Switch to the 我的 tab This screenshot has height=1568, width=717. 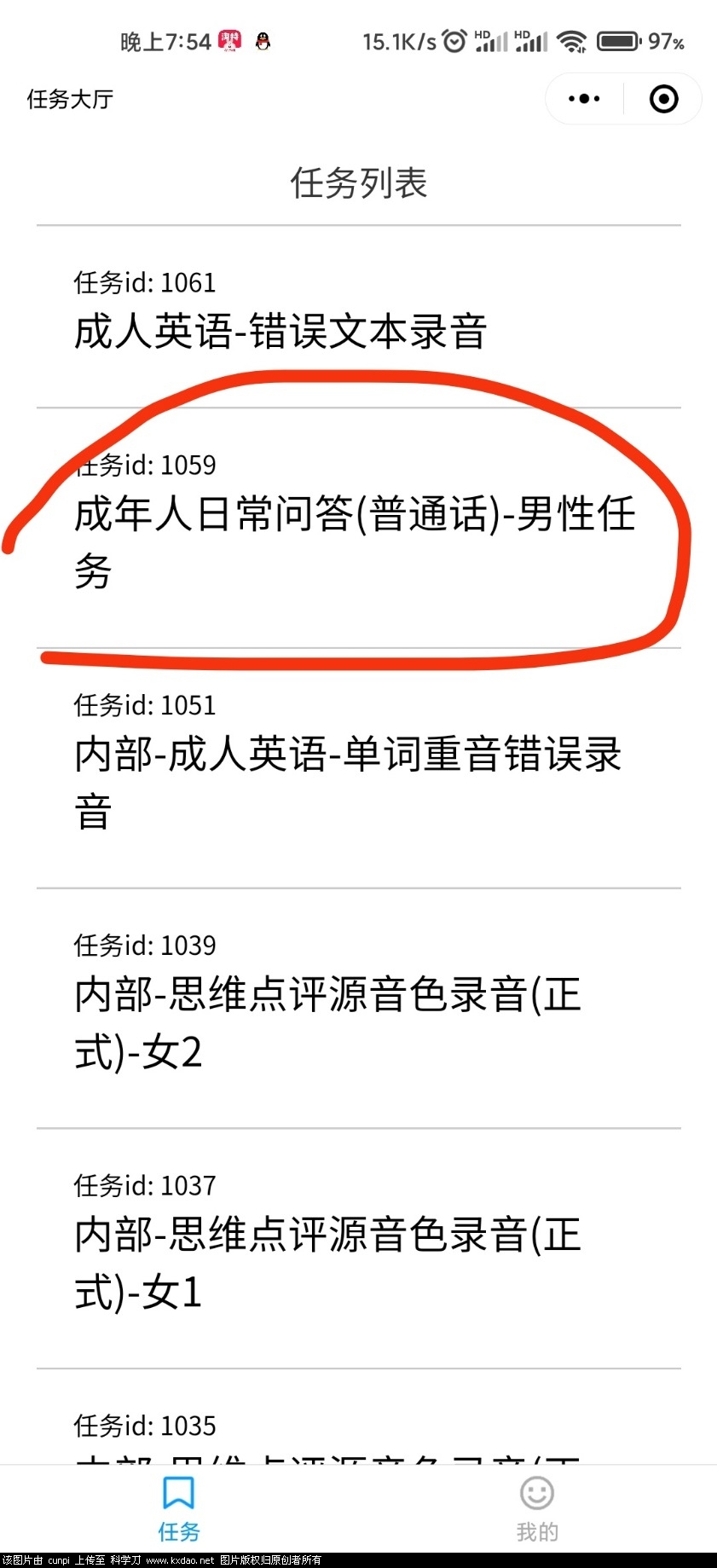point(537,1508)
